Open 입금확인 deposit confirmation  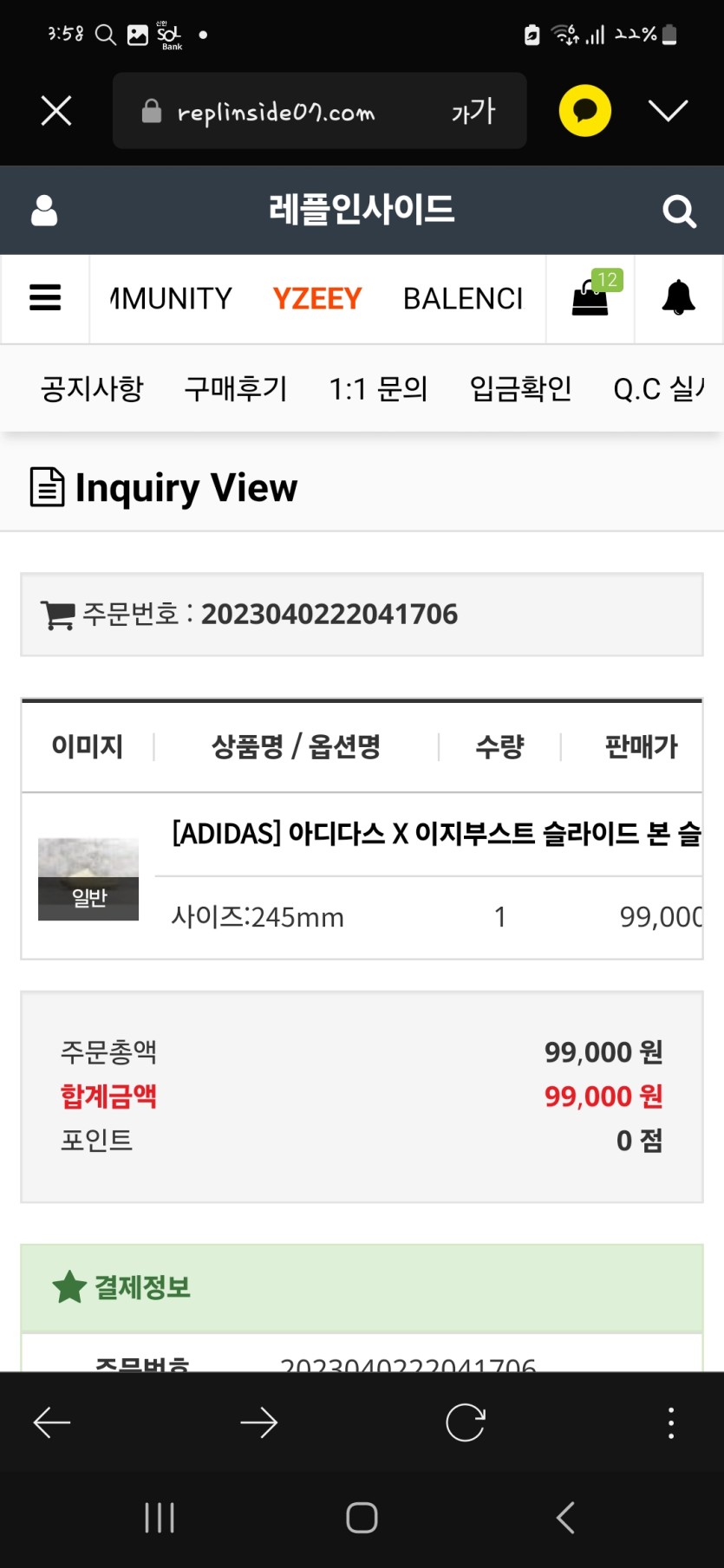click(x=520, y=388)
